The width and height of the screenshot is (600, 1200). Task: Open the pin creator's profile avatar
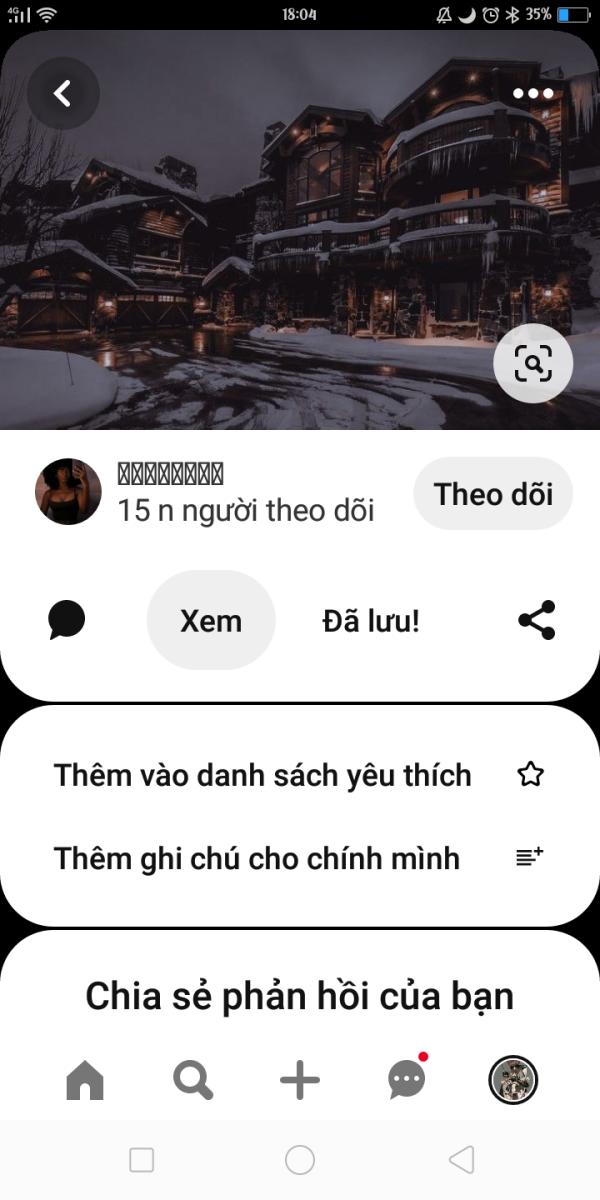[x=68, y=492]
